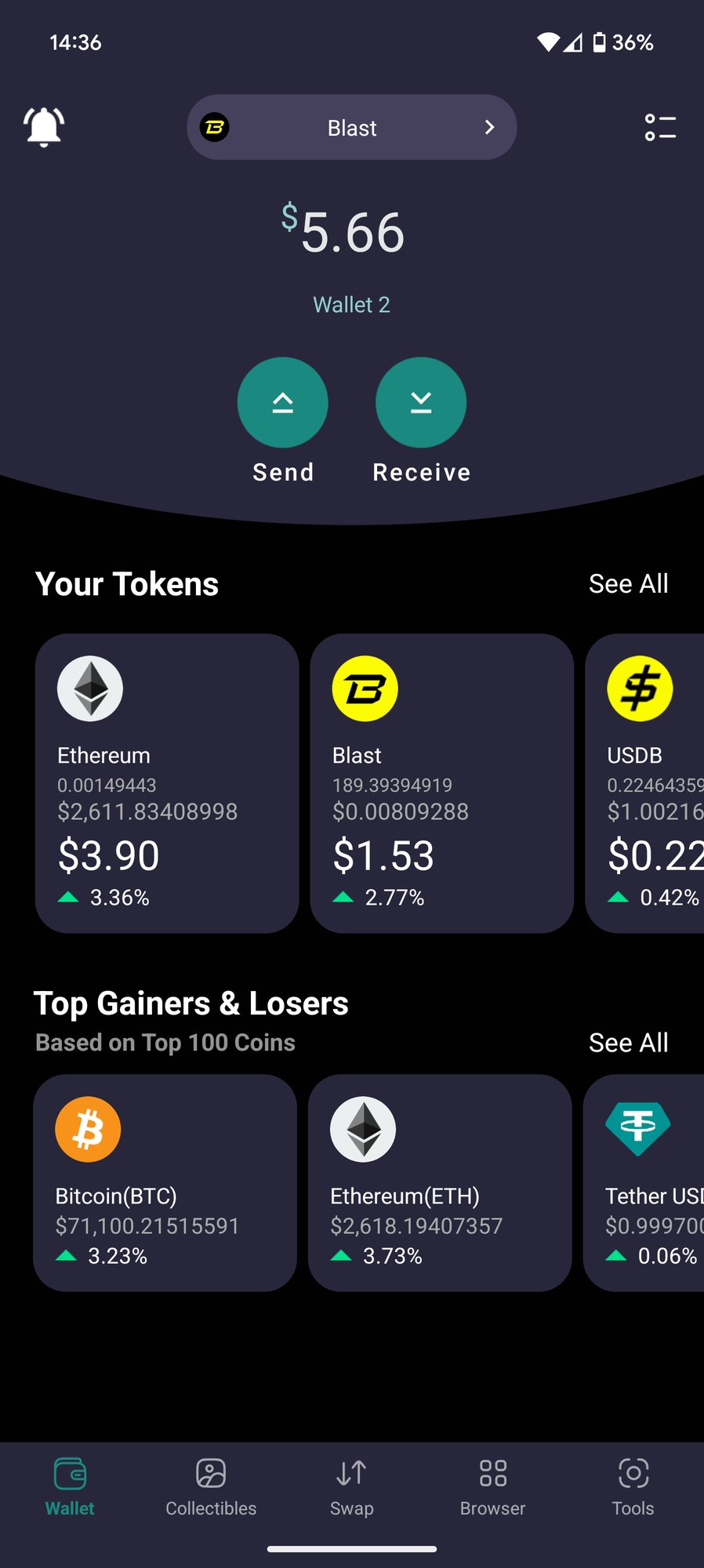This screenshot has height=1568, width=704.
Task: Switch to the Browser tab
Action: coord(492,1487)
